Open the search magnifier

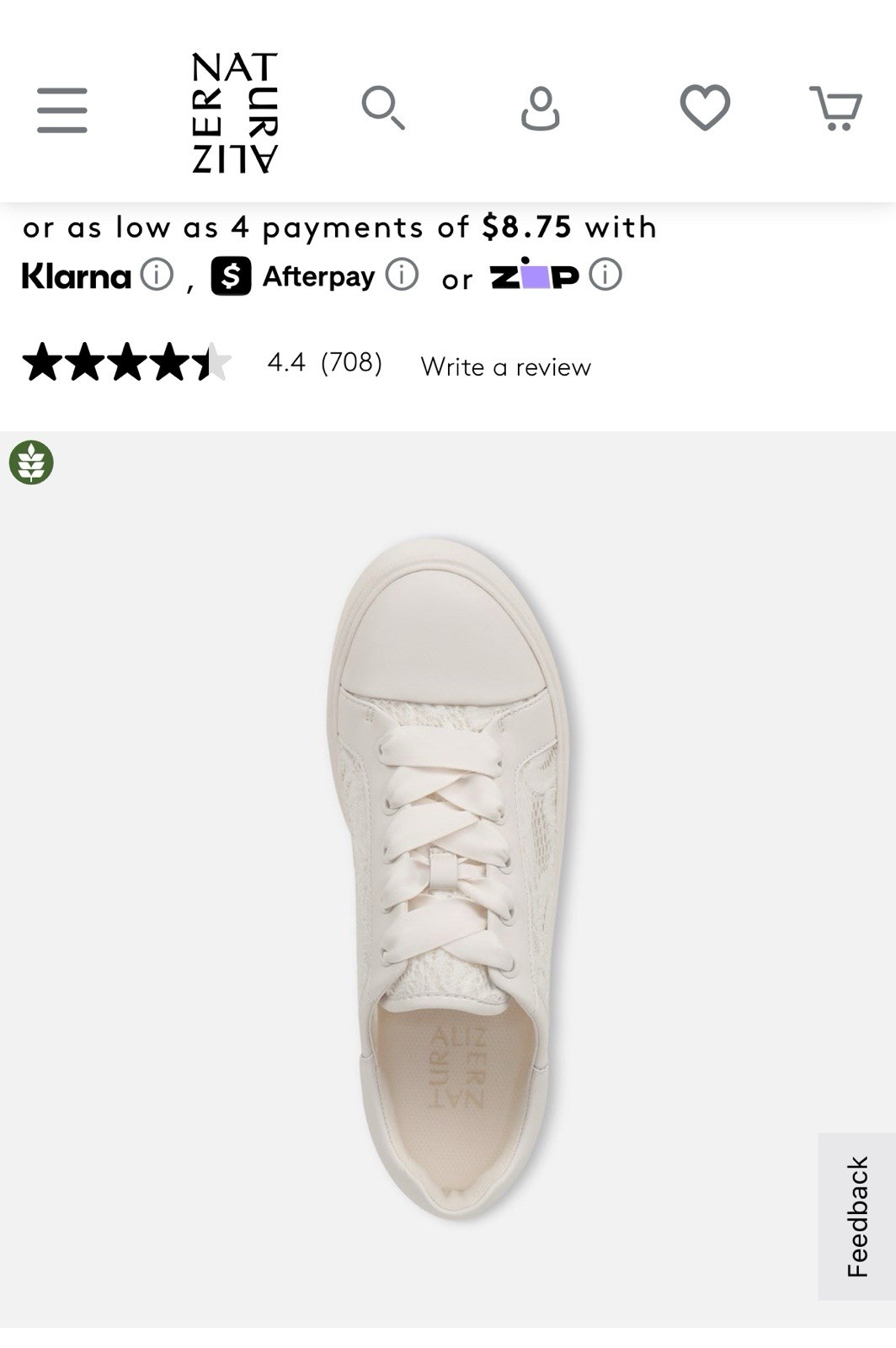click(x=383, y=108)
